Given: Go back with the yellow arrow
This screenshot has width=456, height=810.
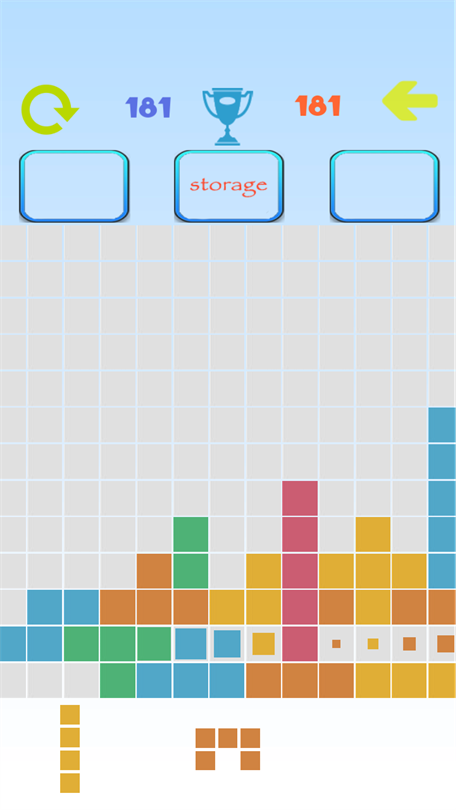Looking at the screenshot, I should coord(410,101).
